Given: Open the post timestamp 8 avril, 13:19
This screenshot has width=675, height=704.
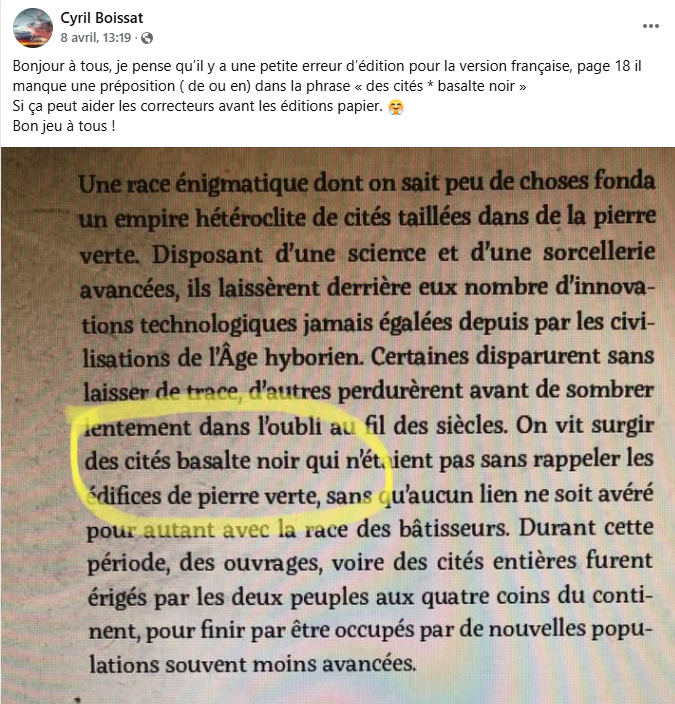Looking at the screenshot, I should tap(97, 38).
